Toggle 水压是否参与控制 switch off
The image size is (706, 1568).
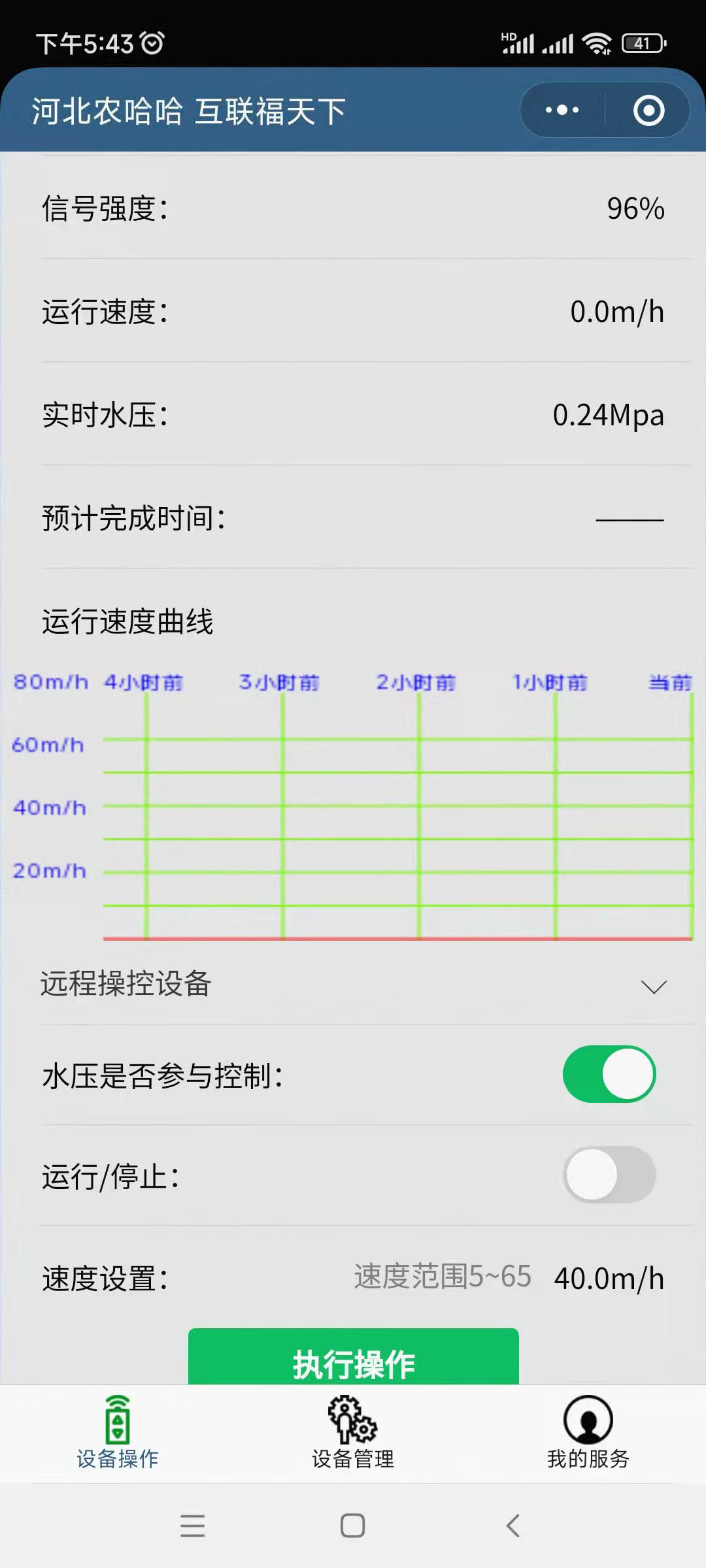coord(609,1074)
